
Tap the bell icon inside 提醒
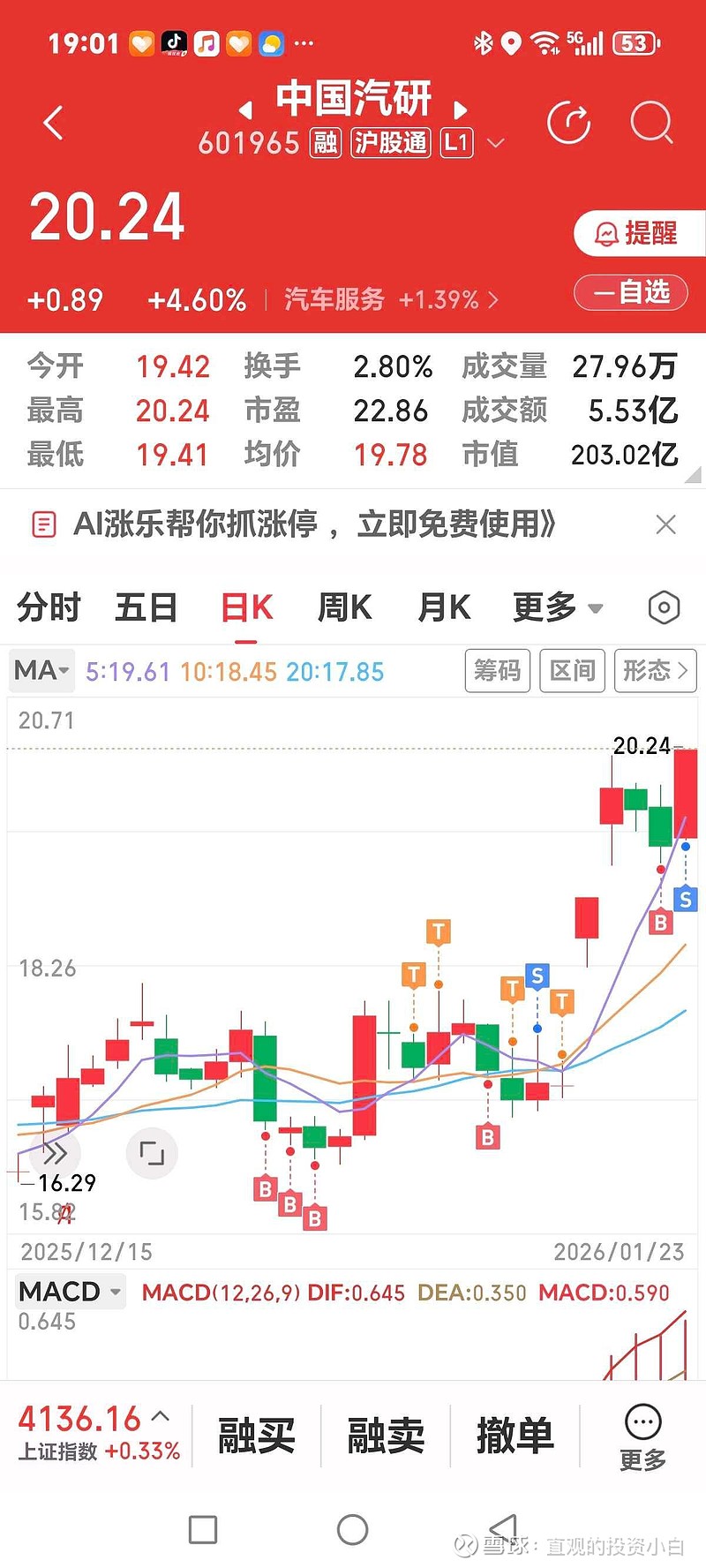[607, 232]
